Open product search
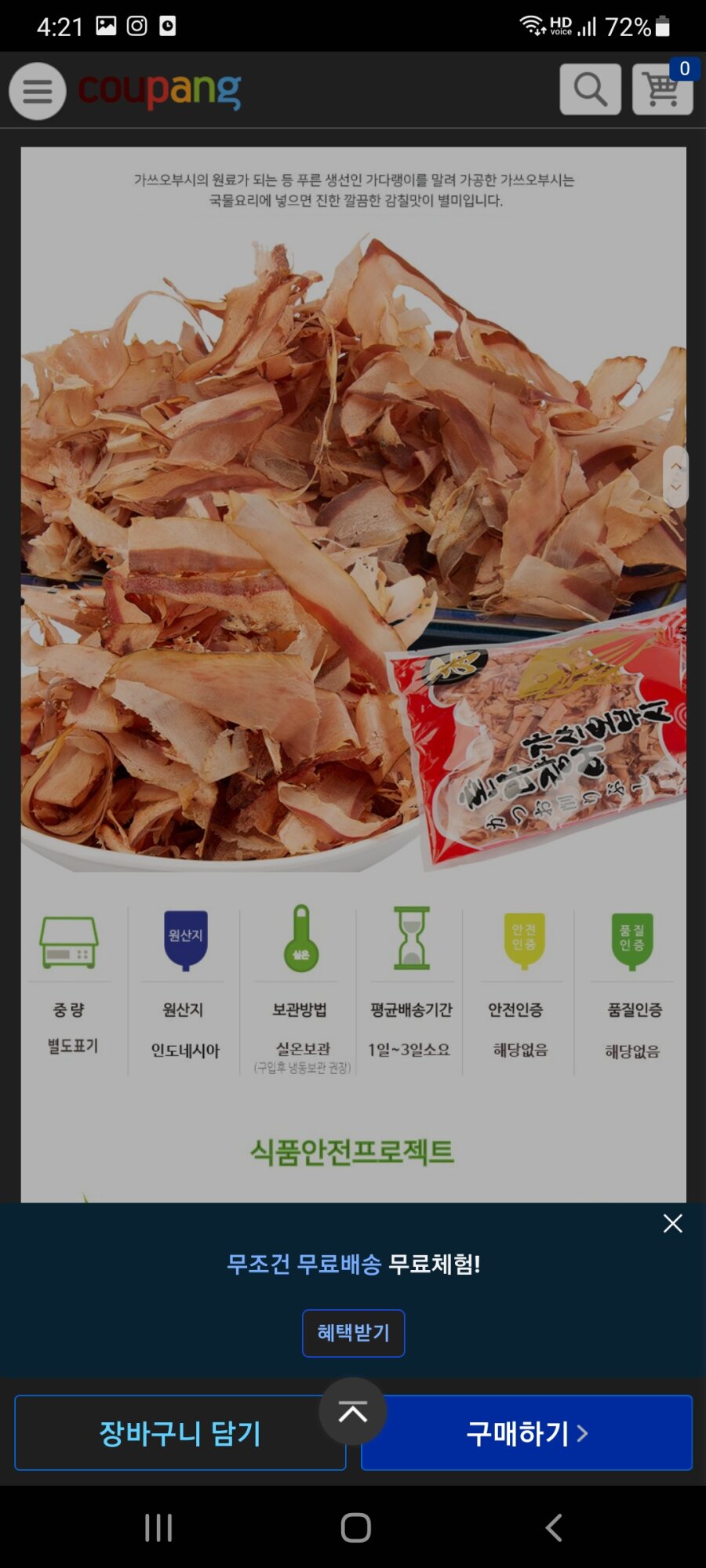 coord(590,89)
